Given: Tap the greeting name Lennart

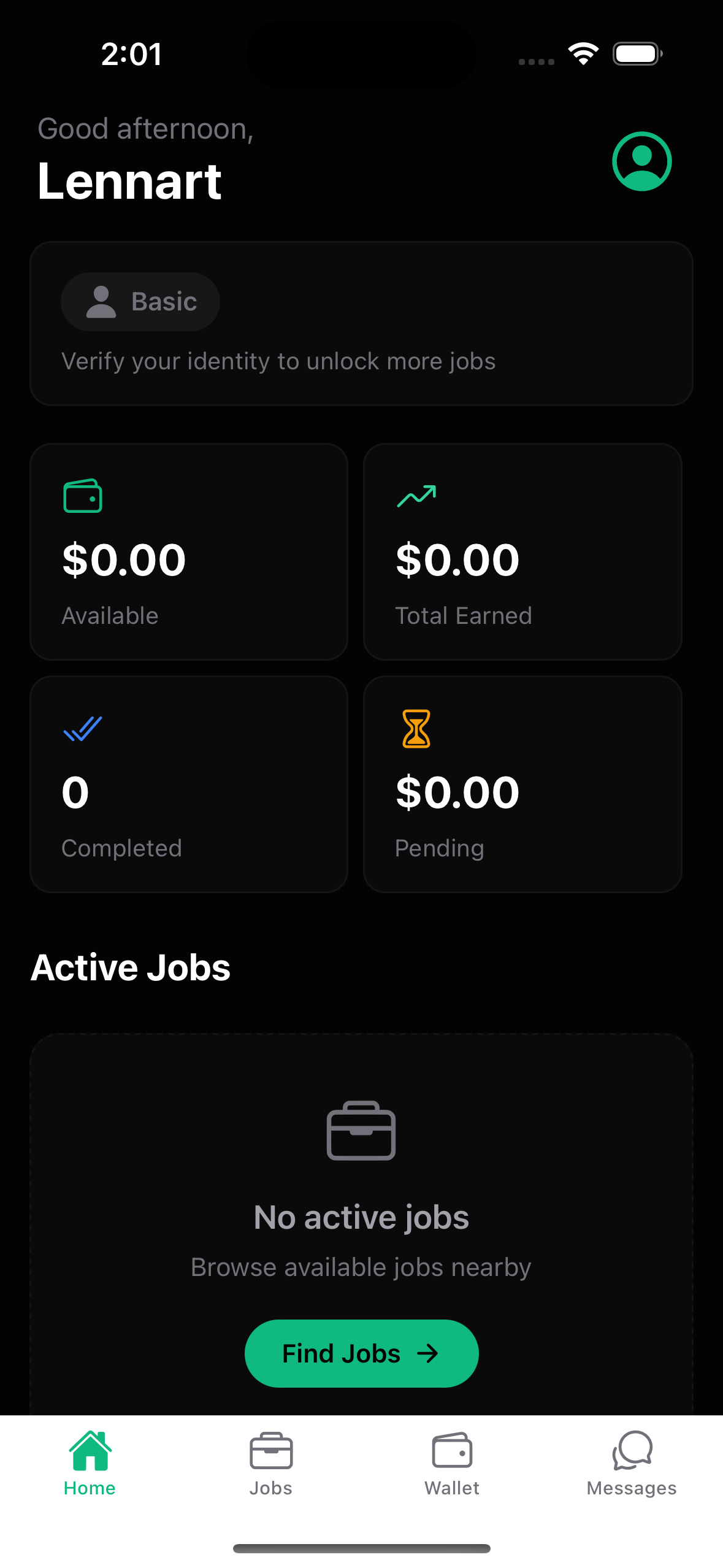Looking at the screenshot, I should point(129,181).
